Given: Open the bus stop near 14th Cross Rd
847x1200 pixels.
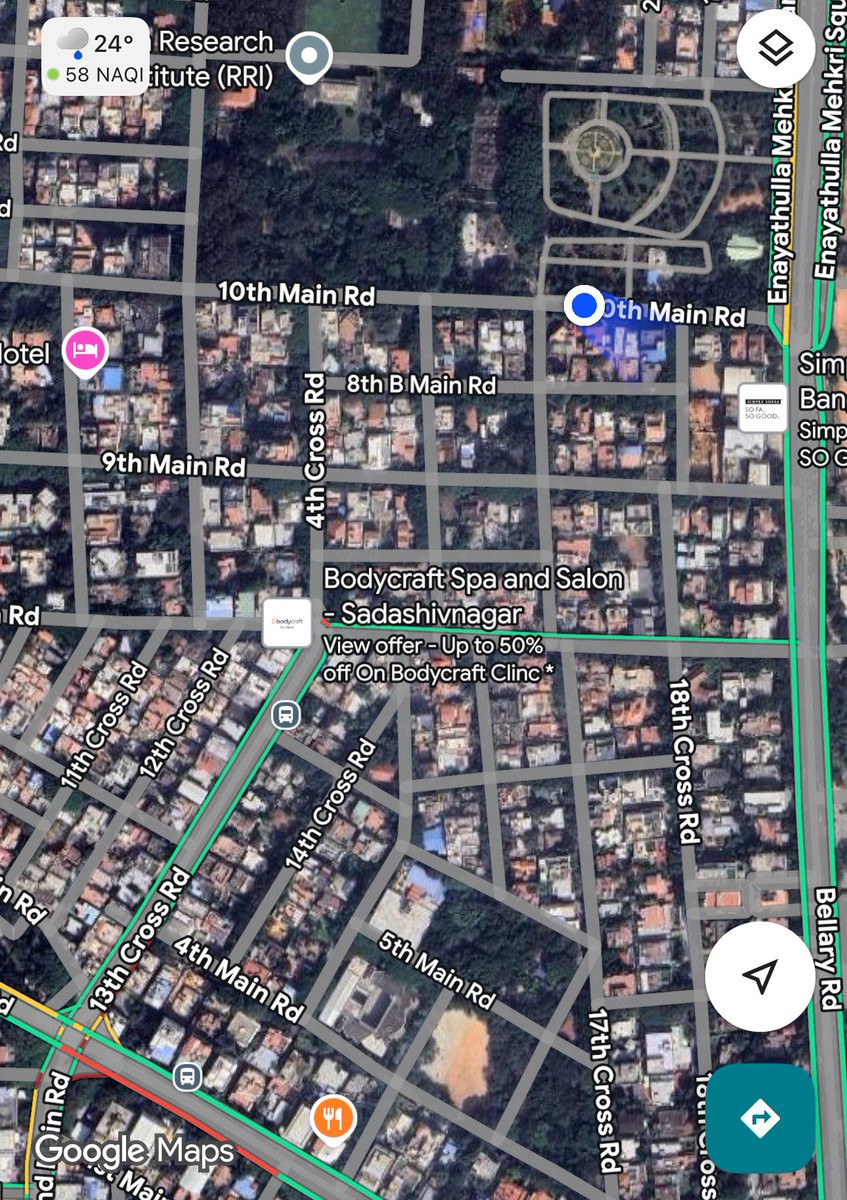Looking at the screenshot, I should [286, 714].
